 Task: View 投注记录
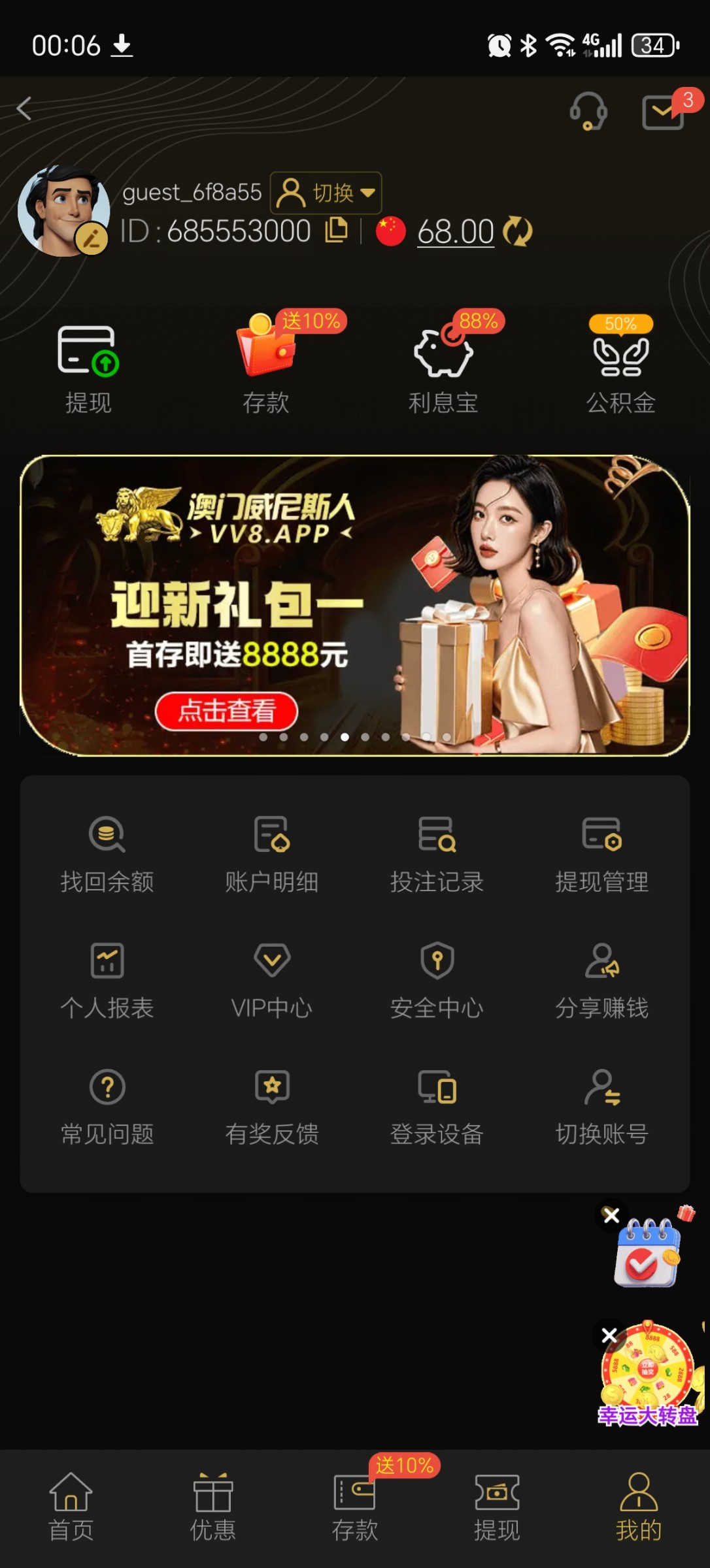(437, 854)
